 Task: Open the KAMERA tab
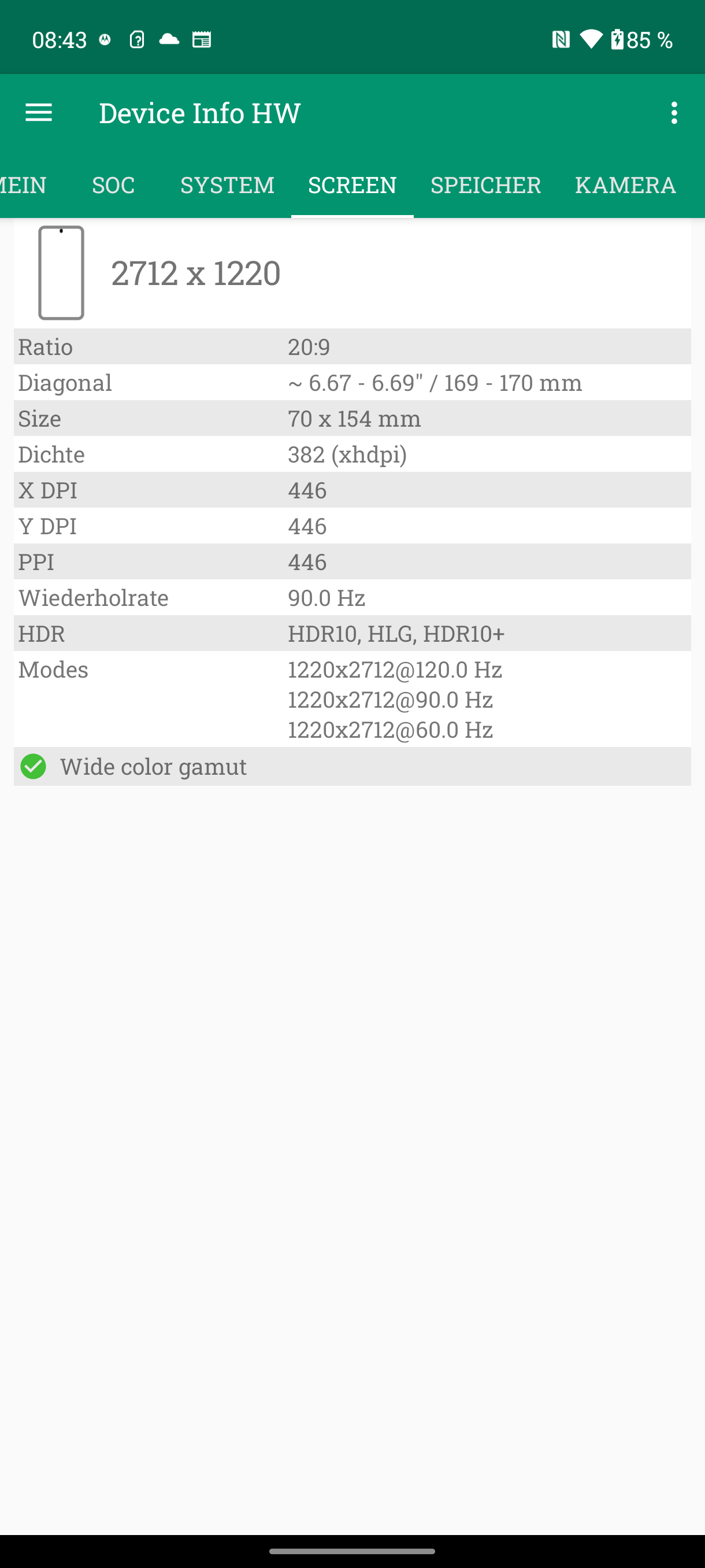[625, 185]
